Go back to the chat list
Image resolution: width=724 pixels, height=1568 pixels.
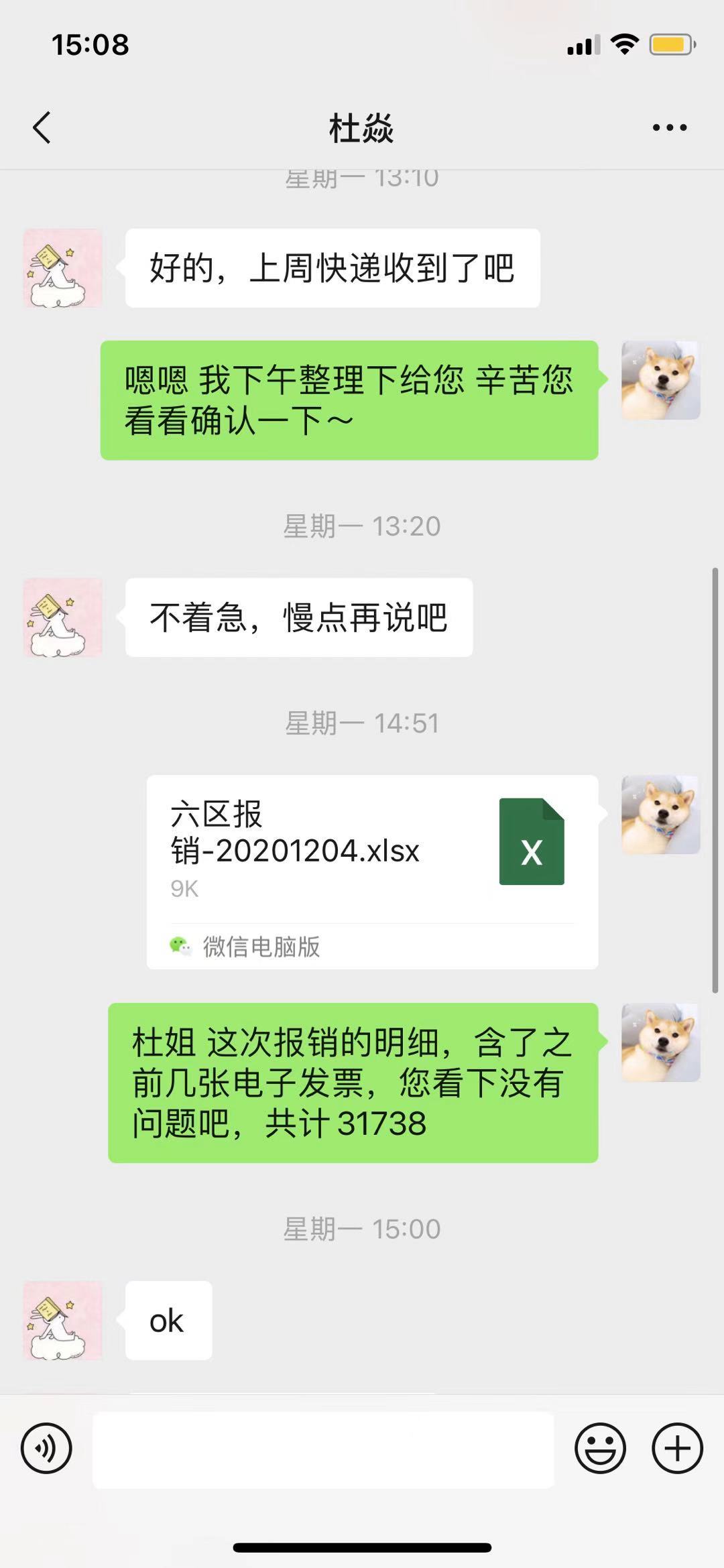coord(42,127)
